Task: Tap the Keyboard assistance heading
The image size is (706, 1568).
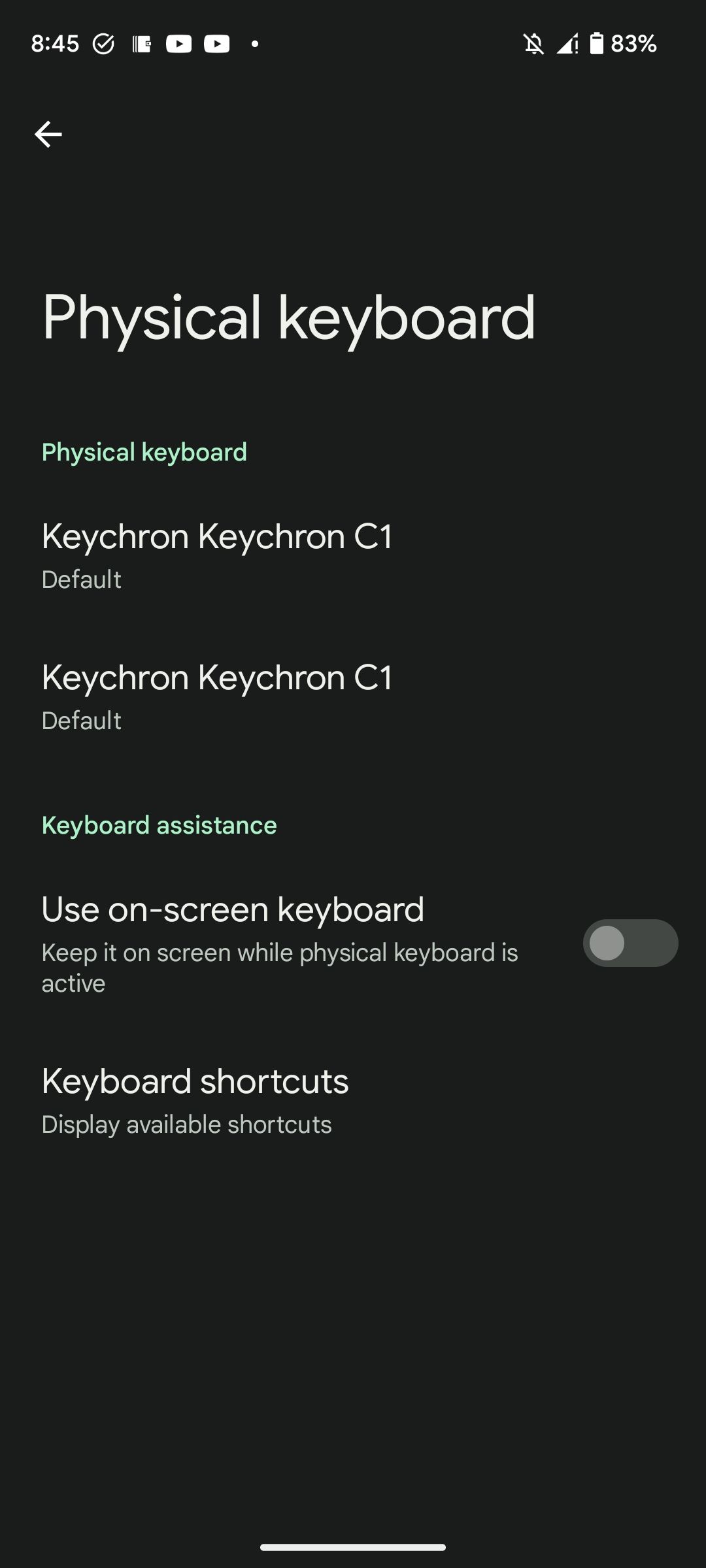Action: pos(159,825)
